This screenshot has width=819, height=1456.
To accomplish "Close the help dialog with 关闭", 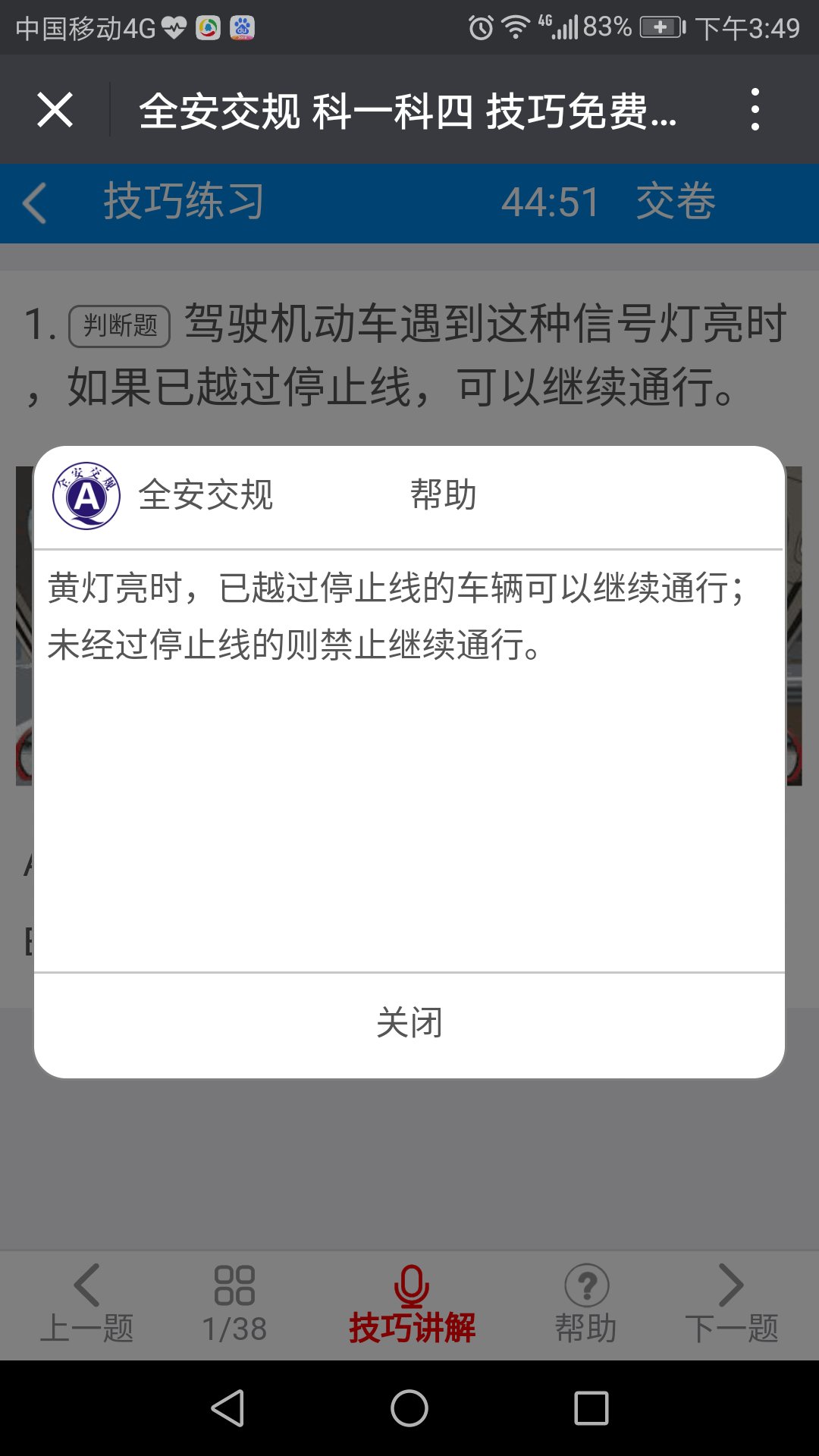I will pos(409,1024).
